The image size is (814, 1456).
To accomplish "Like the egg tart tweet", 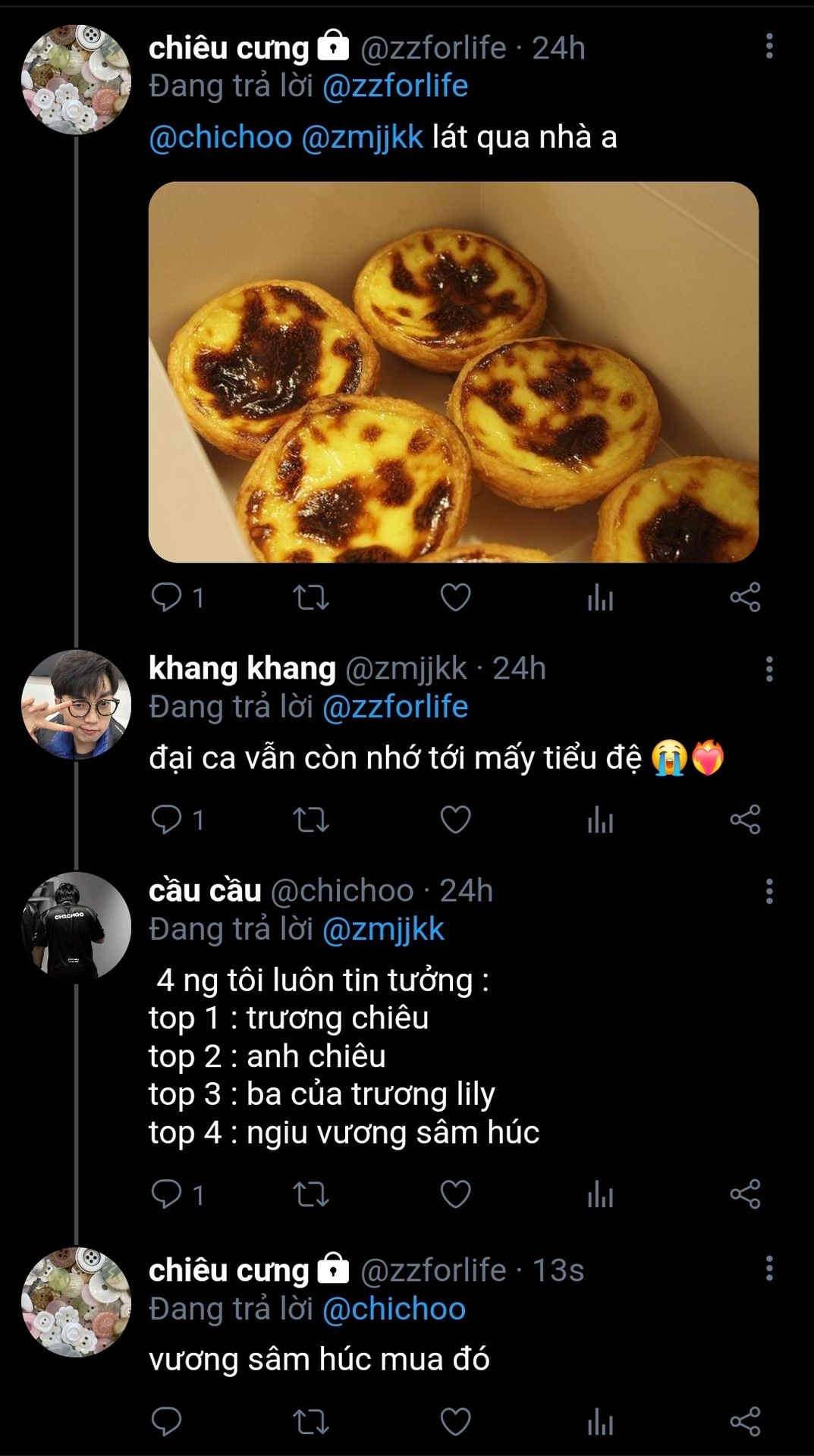I will 455,598.
